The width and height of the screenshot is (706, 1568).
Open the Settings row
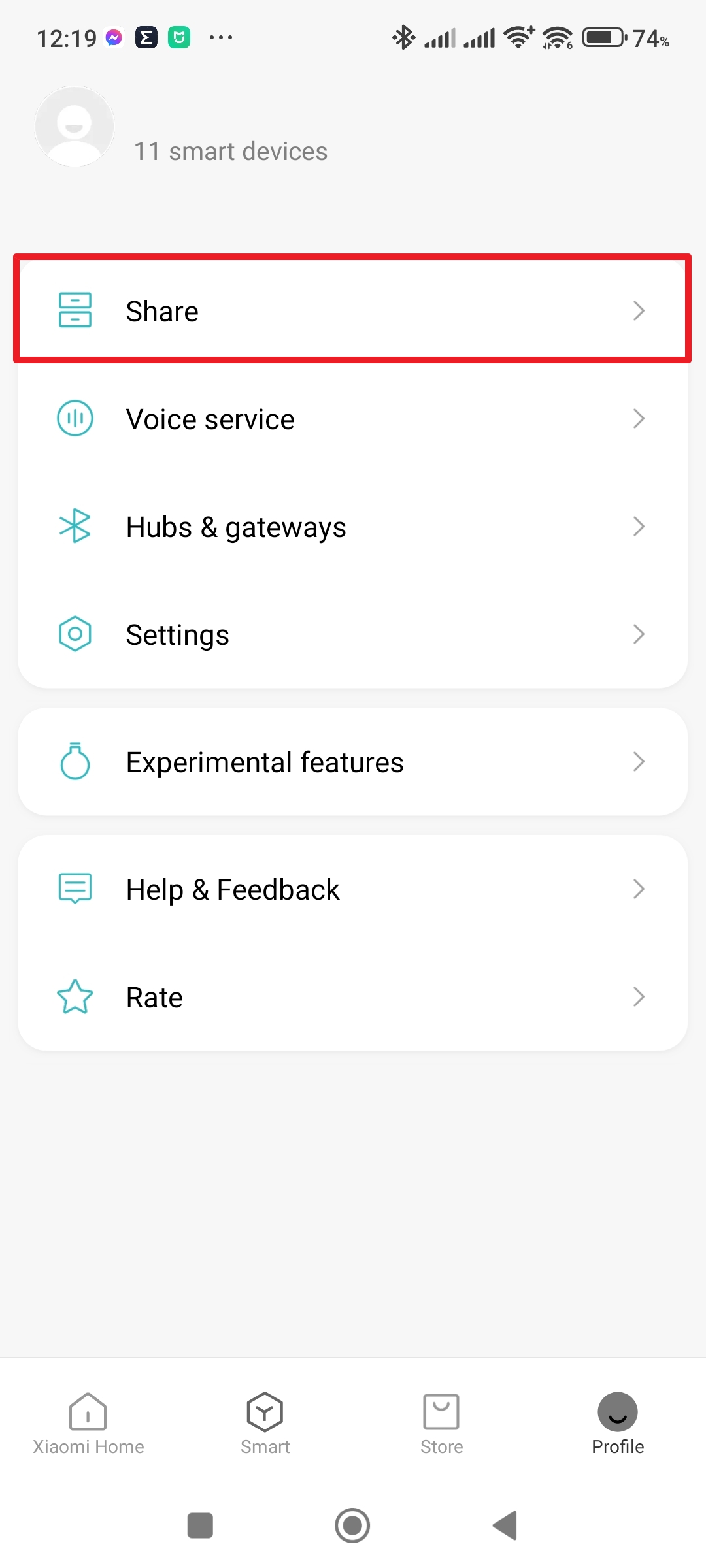352,634
